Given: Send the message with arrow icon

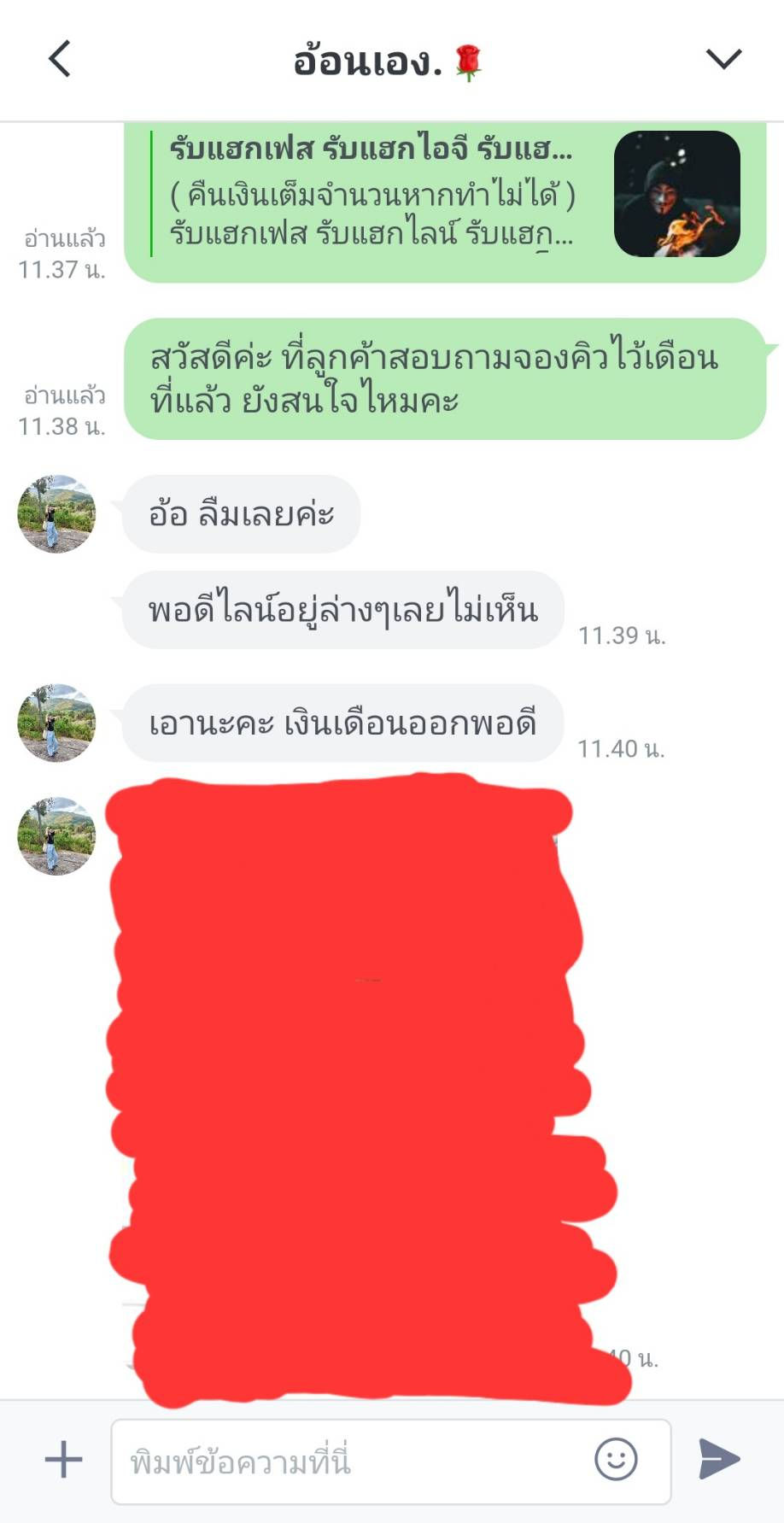Looking at the screenshot, I should 719,1459.
